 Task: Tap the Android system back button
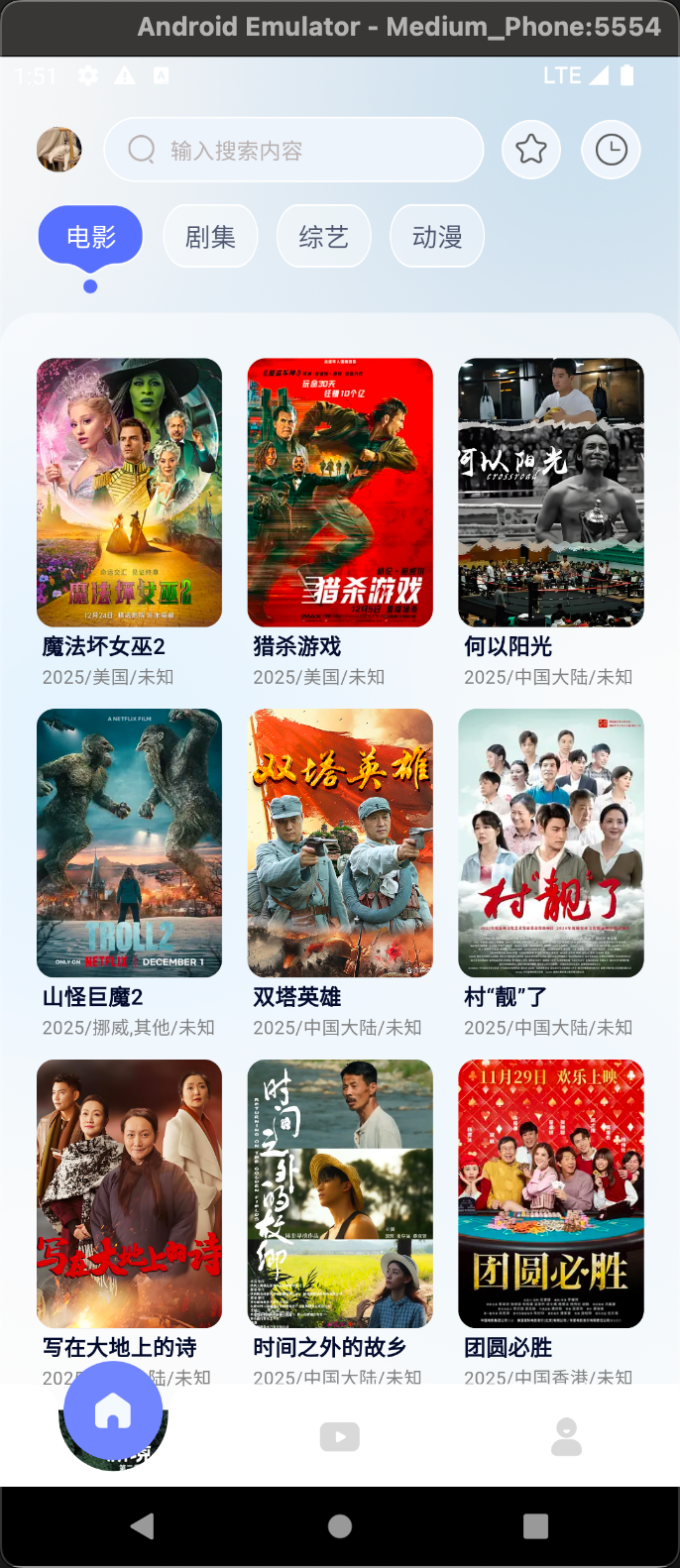point(143,1525)
